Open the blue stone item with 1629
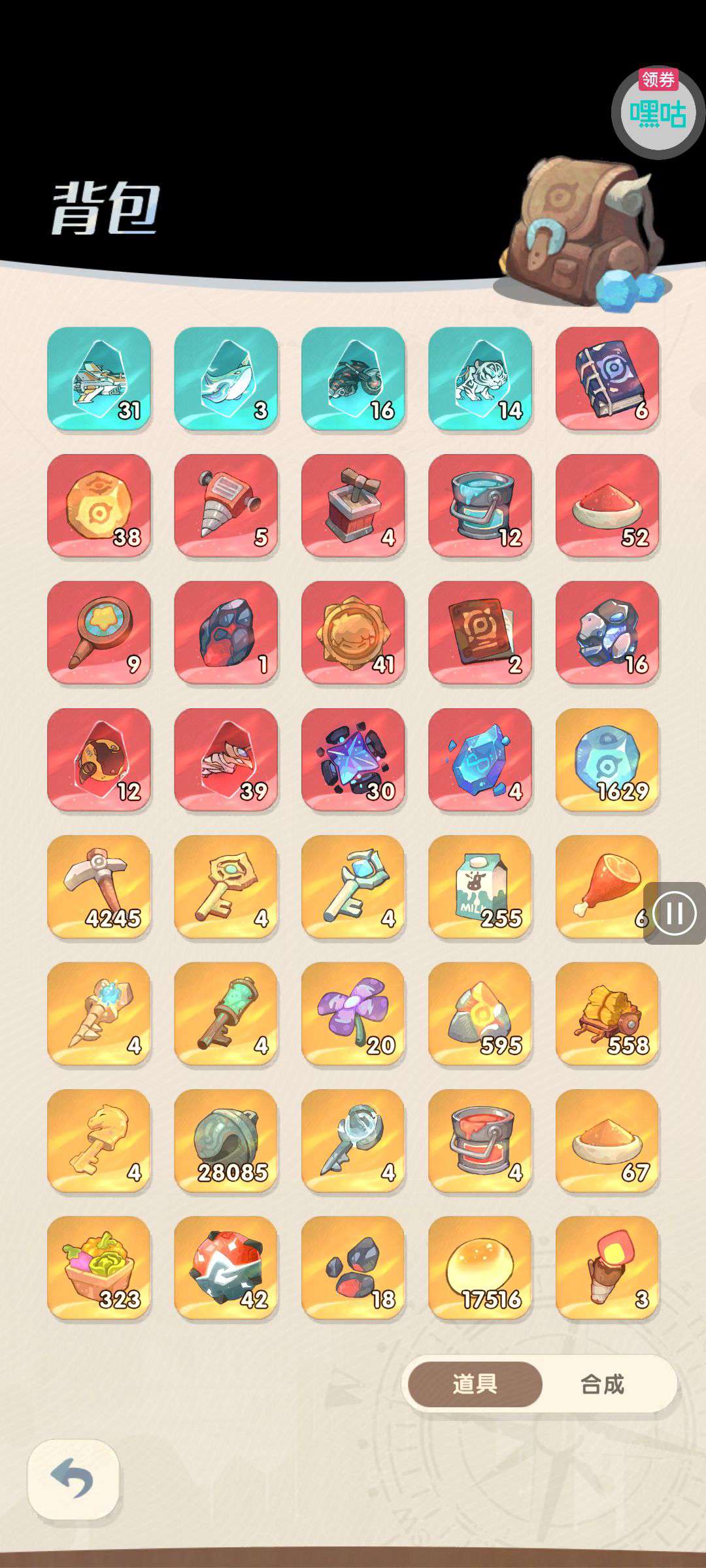This screenshot has width=706, height=1568. coord(607,759)
